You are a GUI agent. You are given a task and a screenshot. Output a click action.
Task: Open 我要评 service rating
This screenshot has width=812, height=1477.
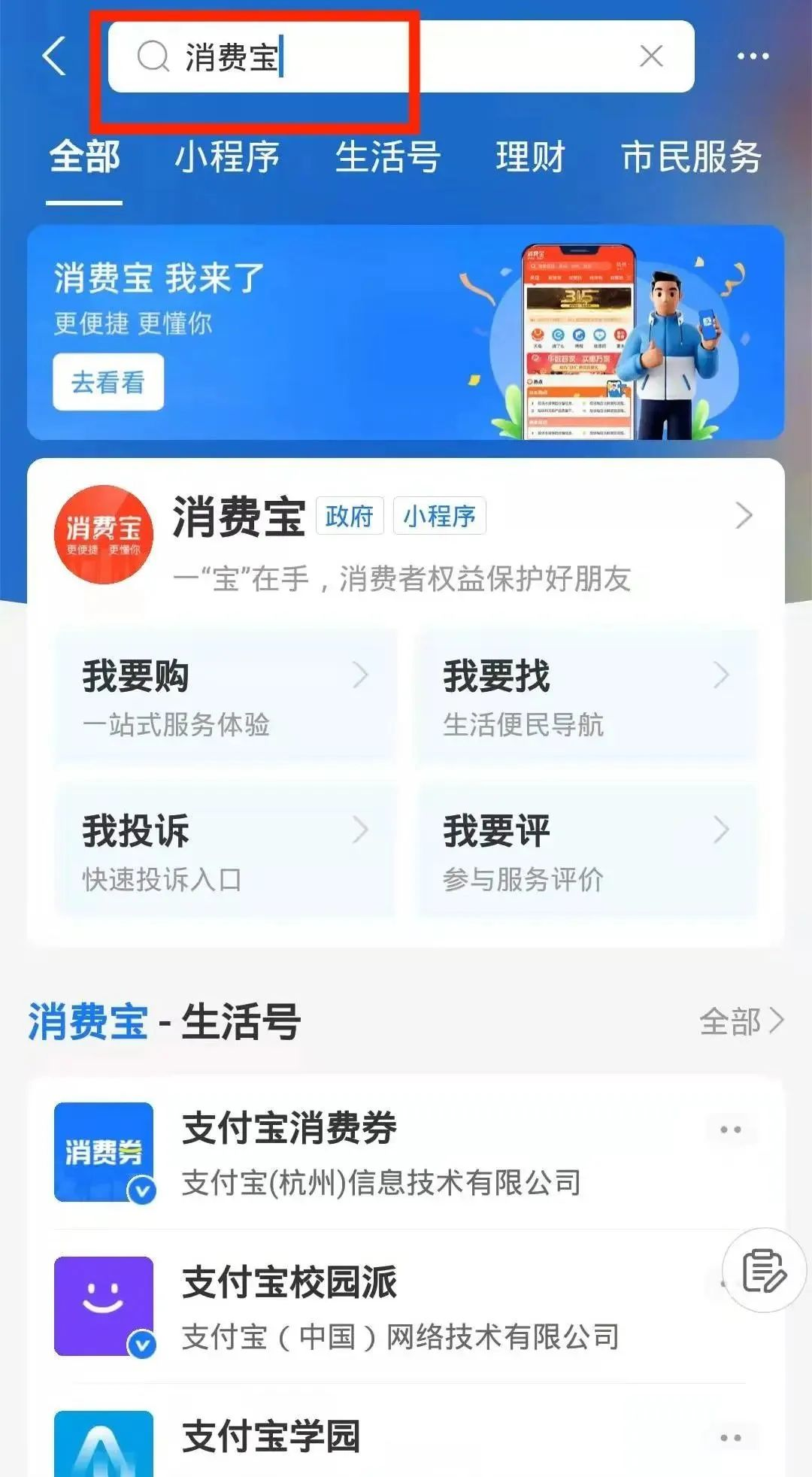pyautogui.click(x=586, y=851)
